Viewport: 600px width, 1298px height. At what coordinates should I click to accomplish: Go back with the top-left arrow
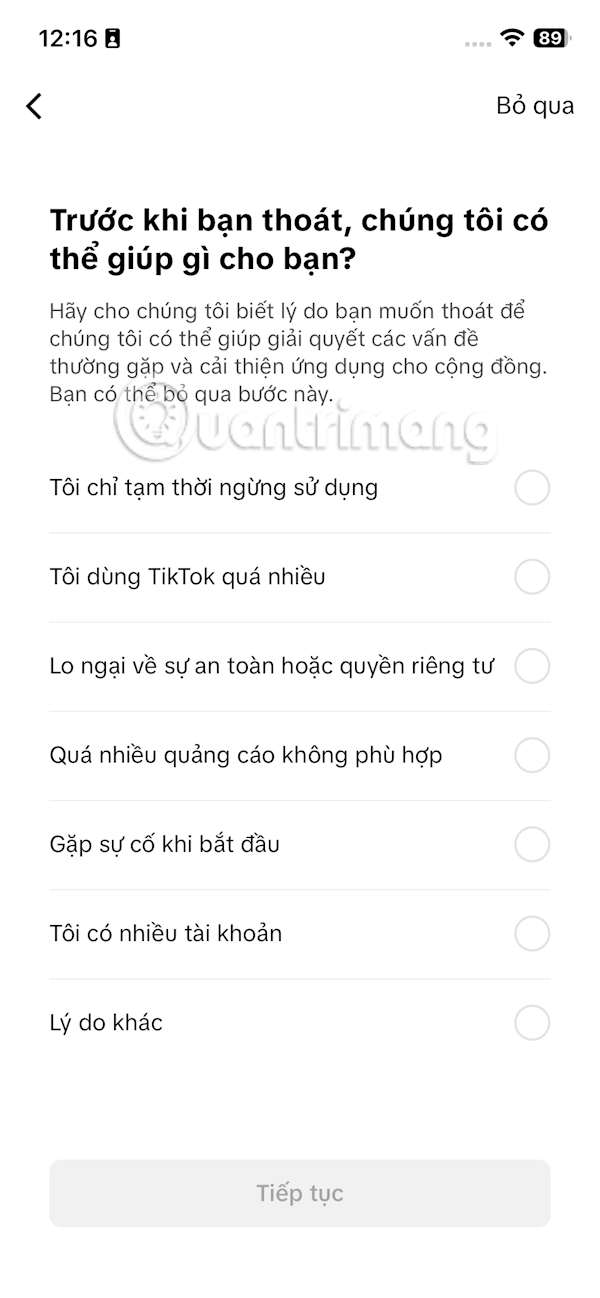click(34, 106)
